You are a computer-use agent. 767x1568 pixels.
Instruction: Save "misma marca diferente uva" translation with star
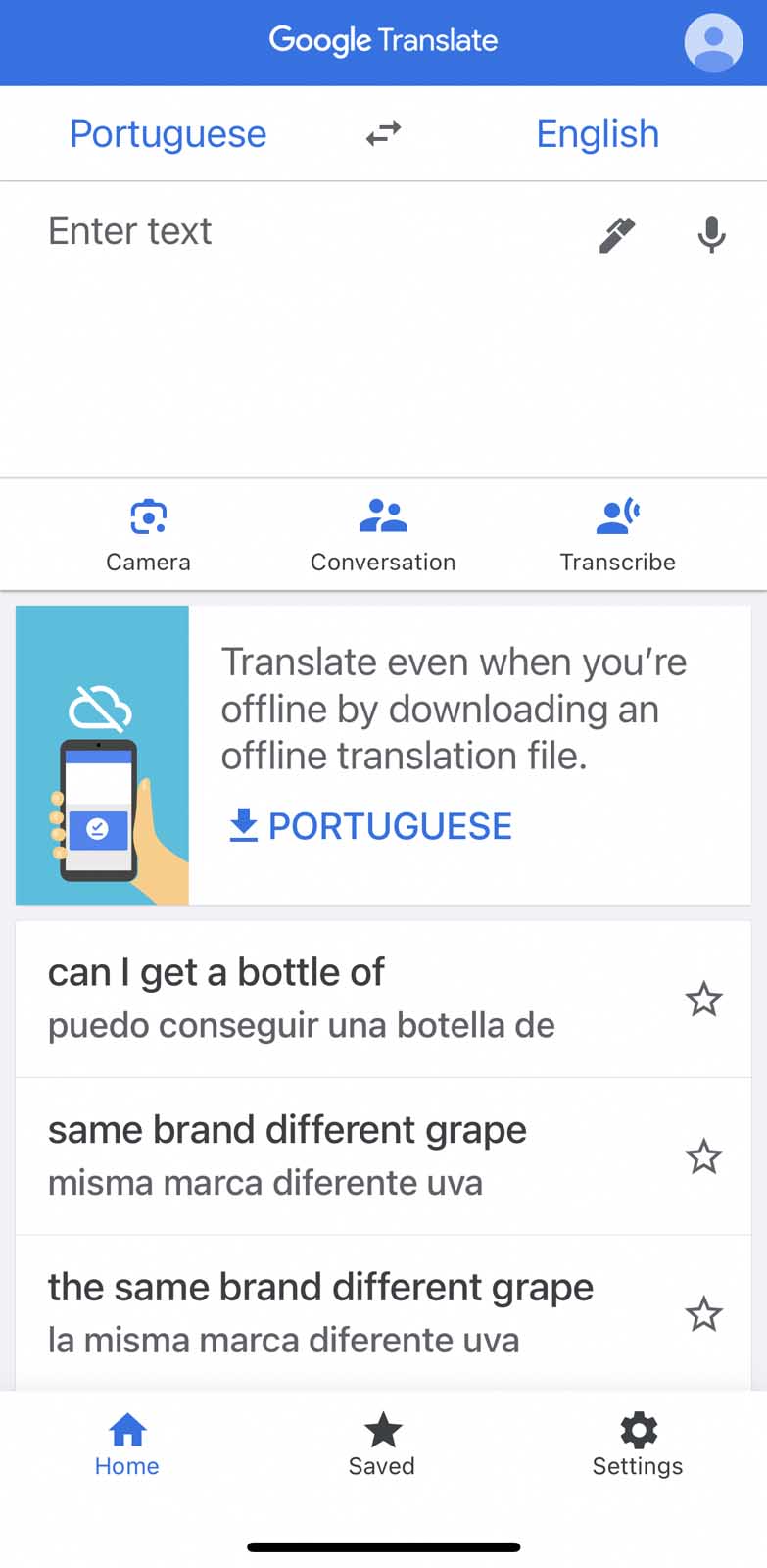[x=703, y=1156]
